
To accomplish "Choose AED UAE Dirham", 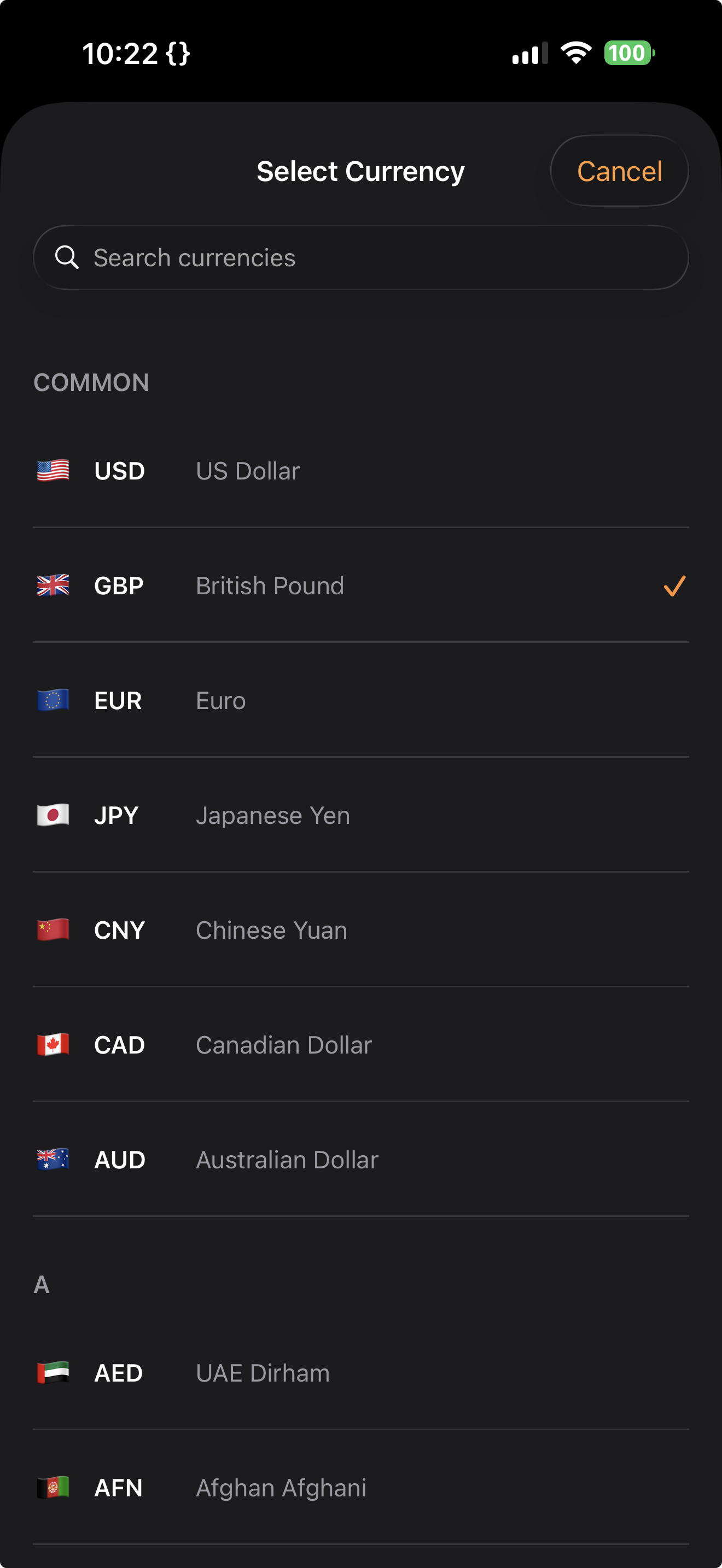I will pyautogui.click(x=360, y=1373).
